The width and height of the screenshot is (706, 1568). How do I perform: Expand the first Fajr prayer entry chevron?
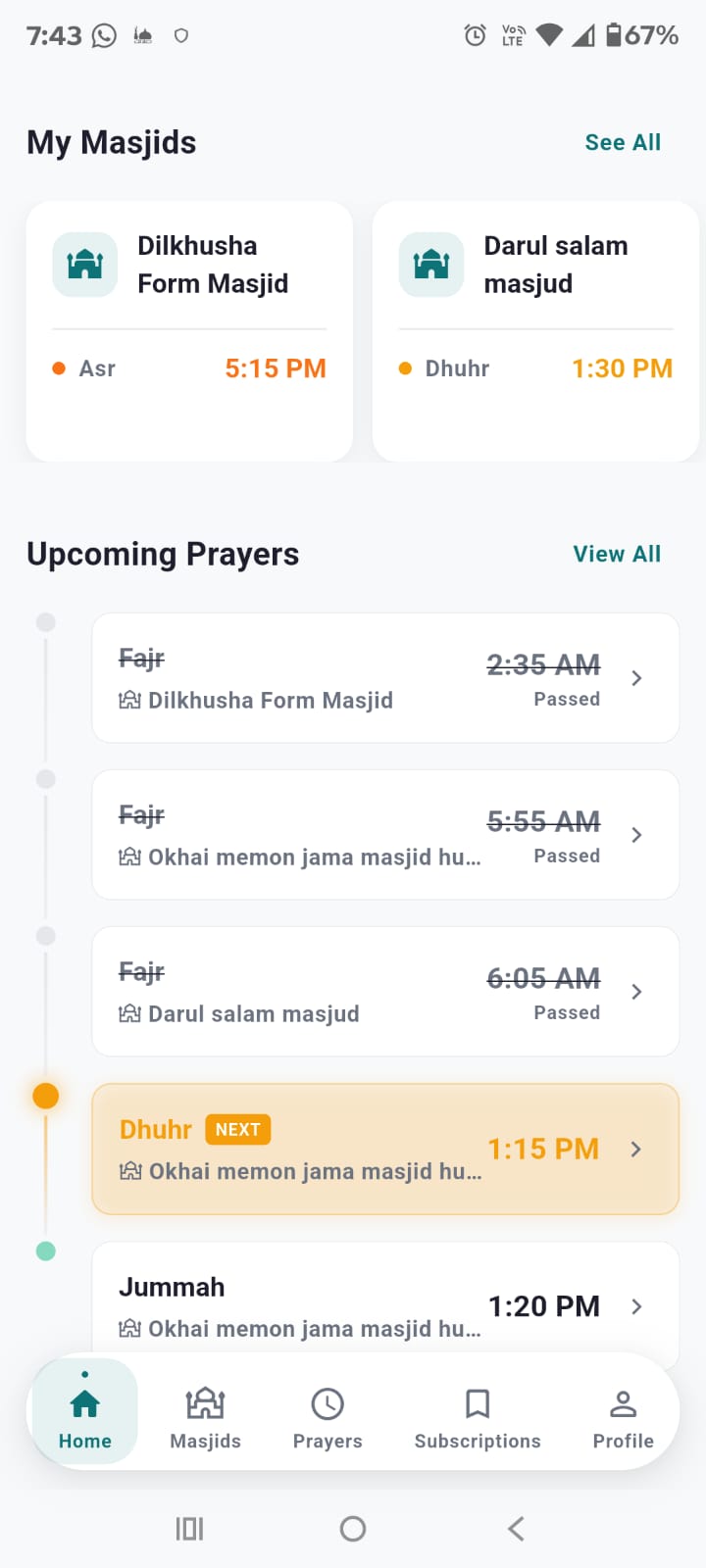pyautogui.click(x=636, y=677)
